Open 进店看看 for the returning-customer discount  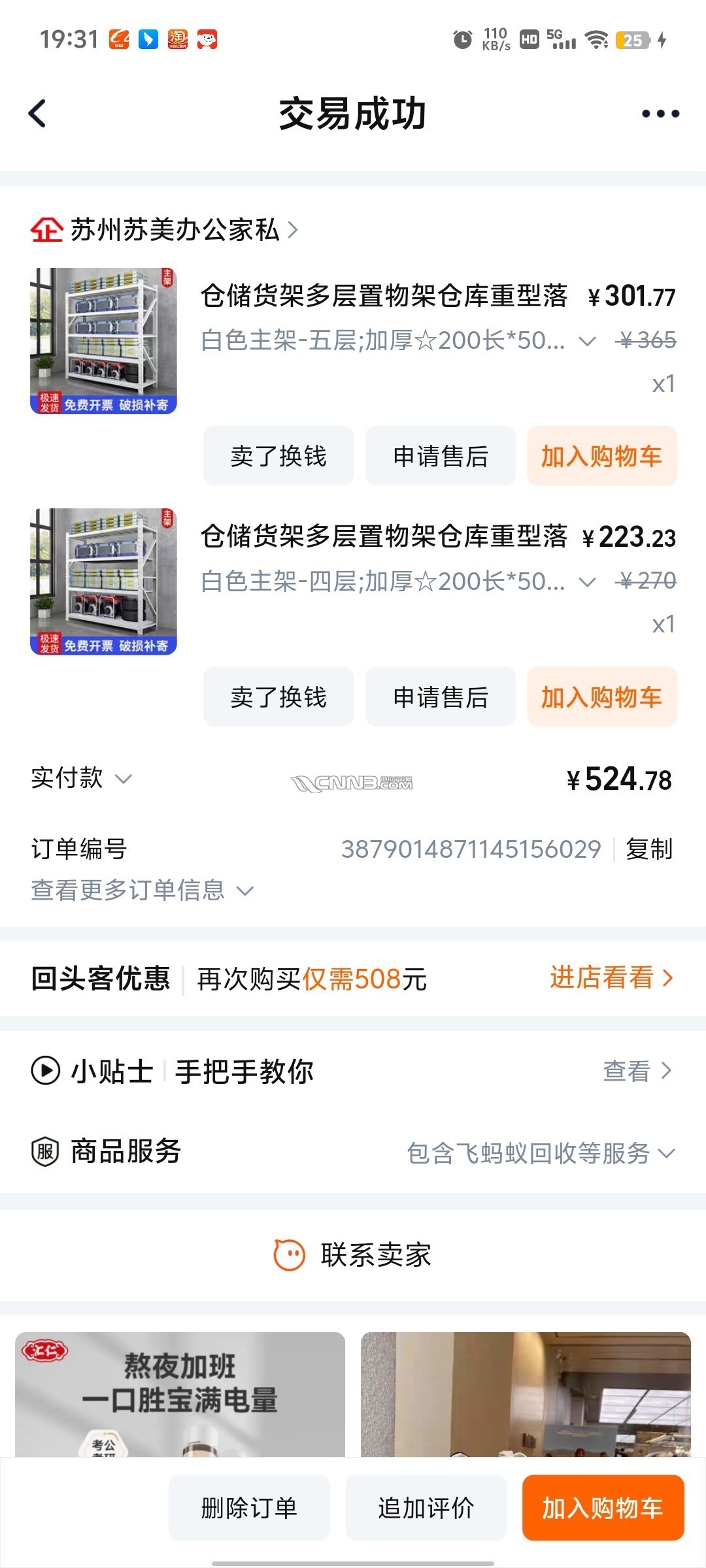click(611, 978)
